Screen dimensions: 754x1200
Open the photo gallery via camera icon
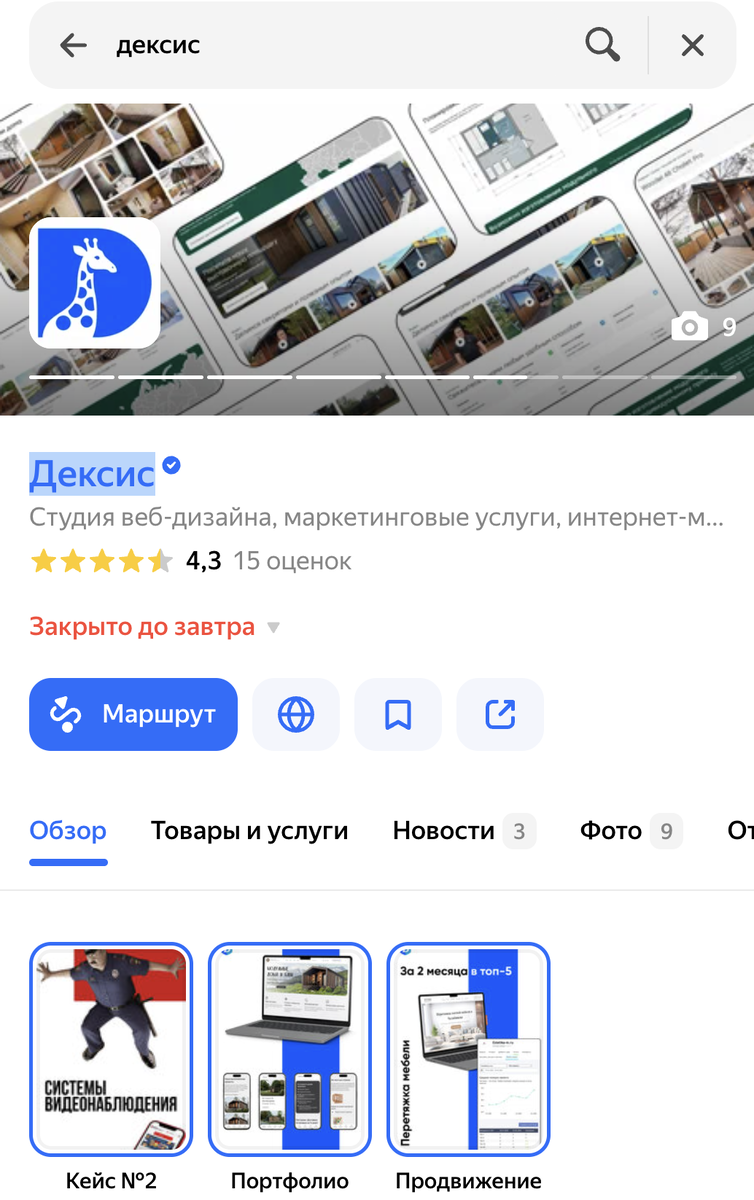(690, 326)
